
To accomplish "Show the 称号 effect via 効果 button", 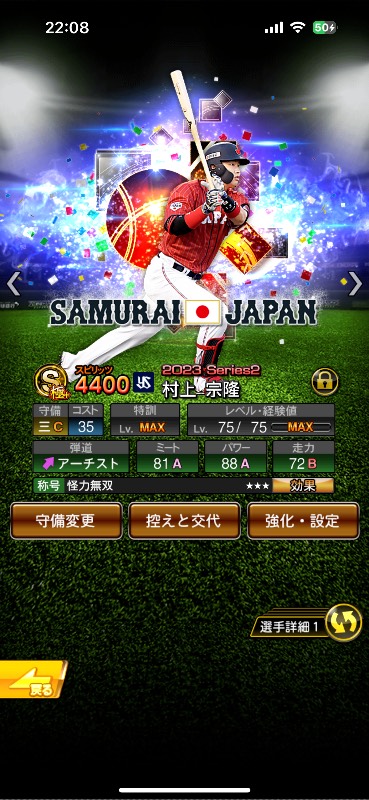I will (x=303, y=486).
